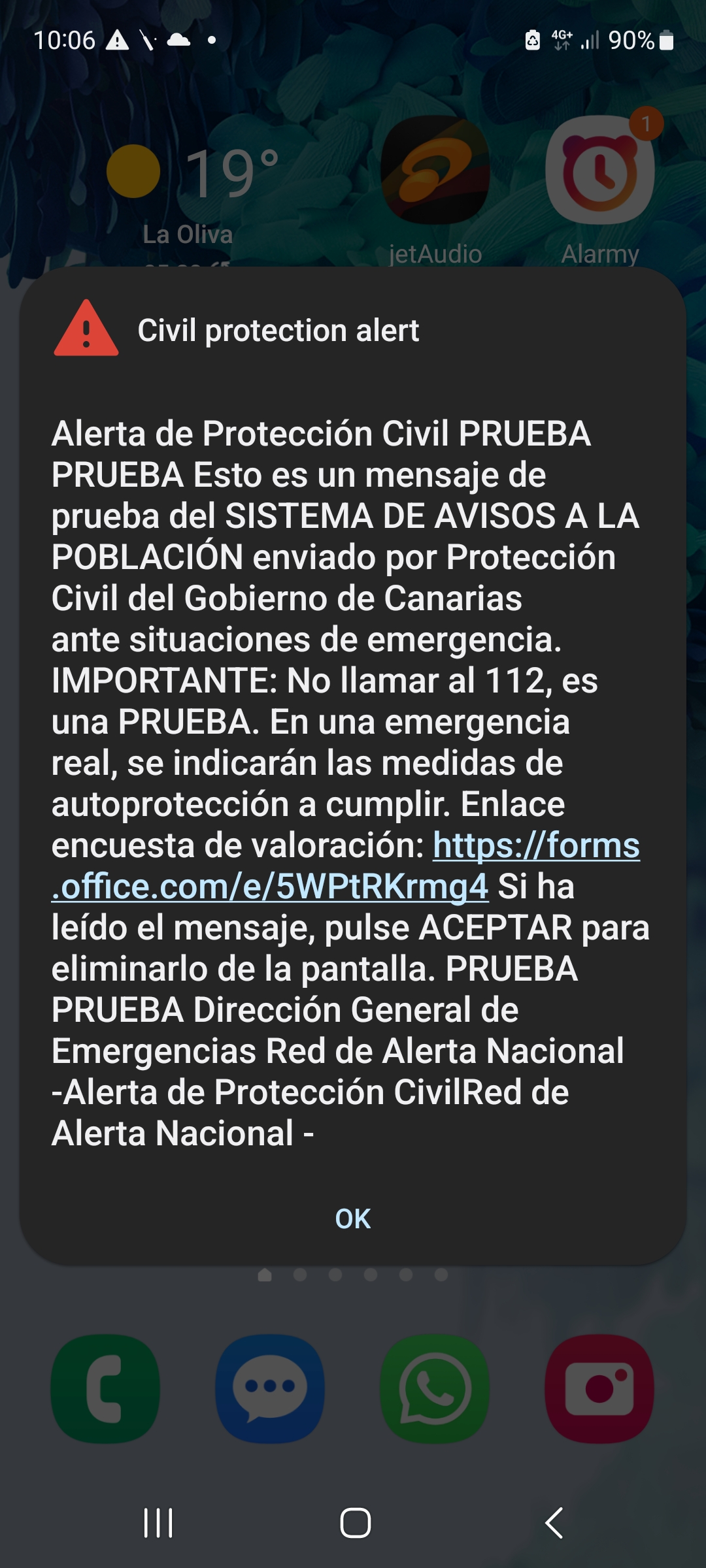Tap the system home button
Viewport: 706px width, 1568px height.
[x=355, y=1523]
